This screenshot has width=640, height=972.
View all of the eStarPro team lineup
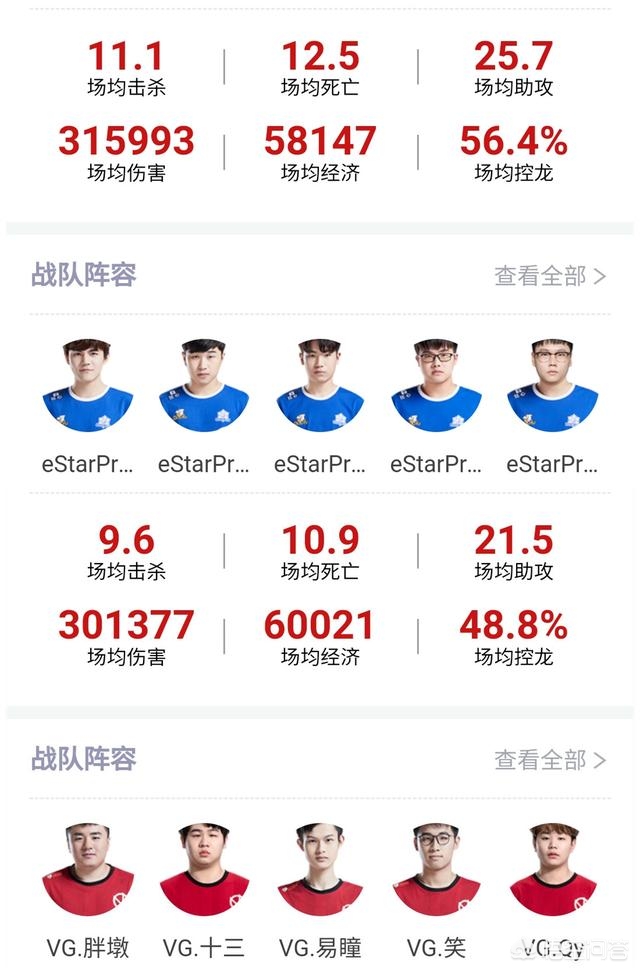coord(550,276)
